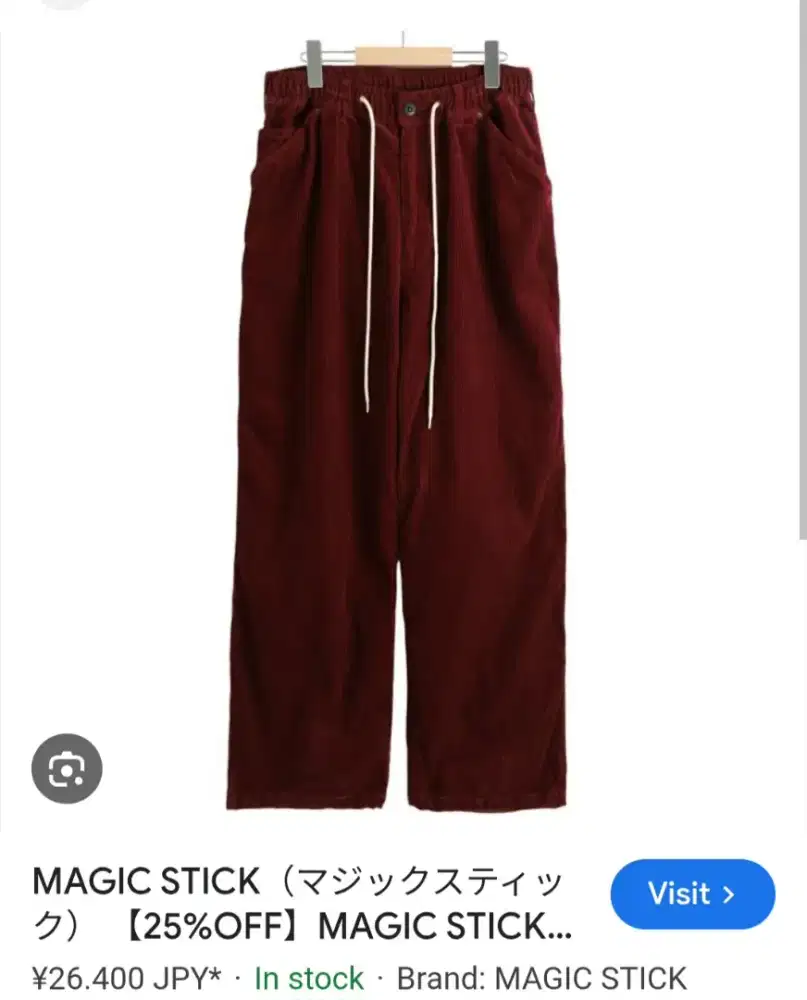Activate visual search from the thumbnail overlay
This screenshot has height=1000, width=807.
pos(67,767)
